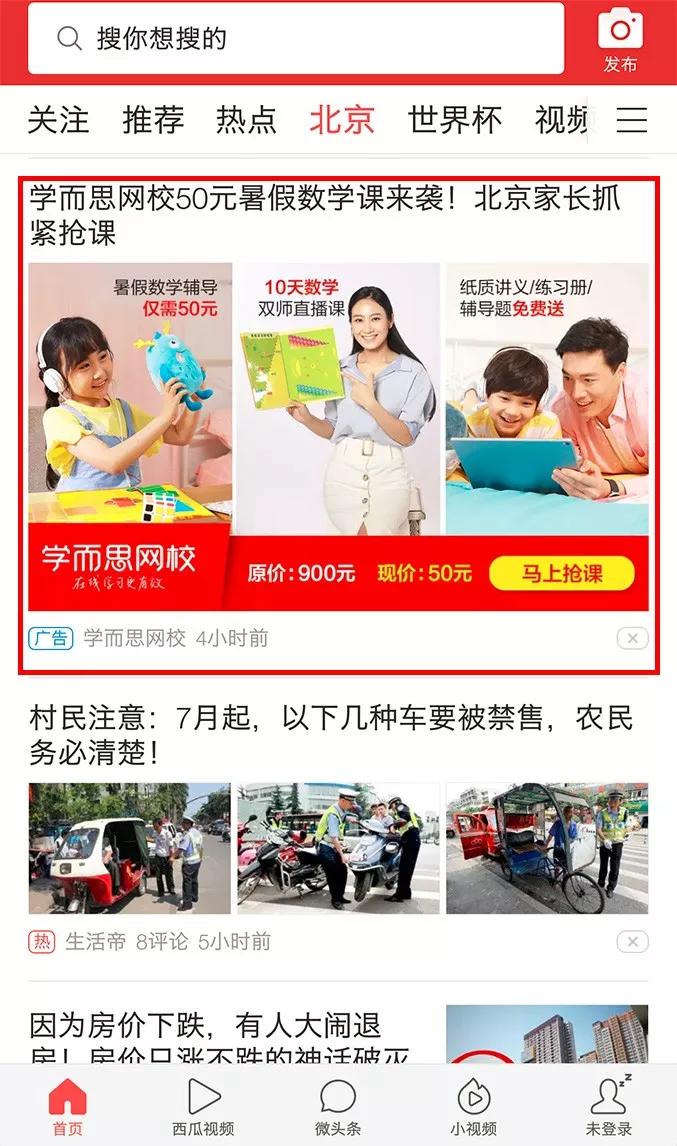Switch to the 世界杯 tab
The width and height of the screenshot is (677, 1146).
pyautogui.click(x=454, y=120)
